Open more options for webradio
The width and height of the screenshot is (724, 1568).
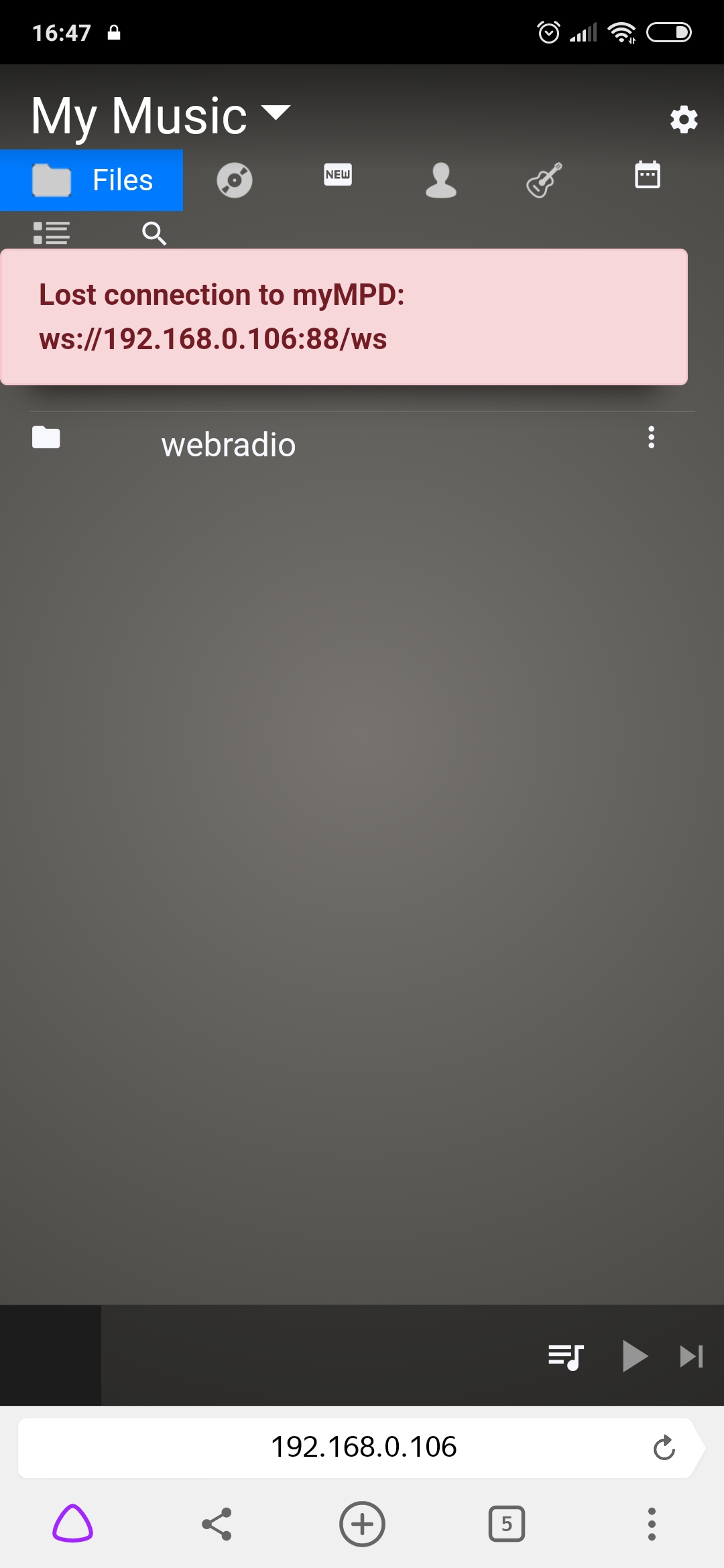tap(651, 438)
